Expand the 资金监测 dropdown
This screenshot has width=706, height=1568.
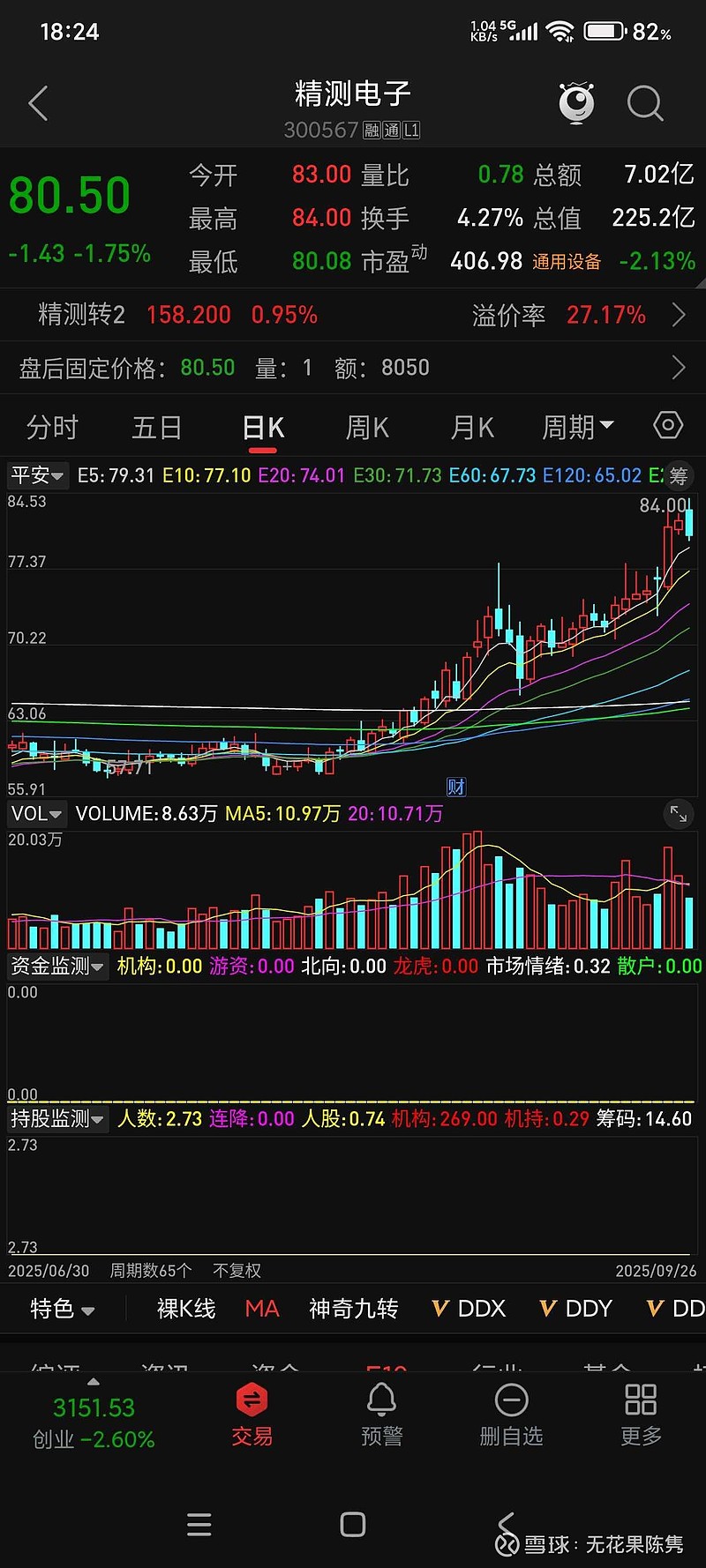tap(56, 967)
